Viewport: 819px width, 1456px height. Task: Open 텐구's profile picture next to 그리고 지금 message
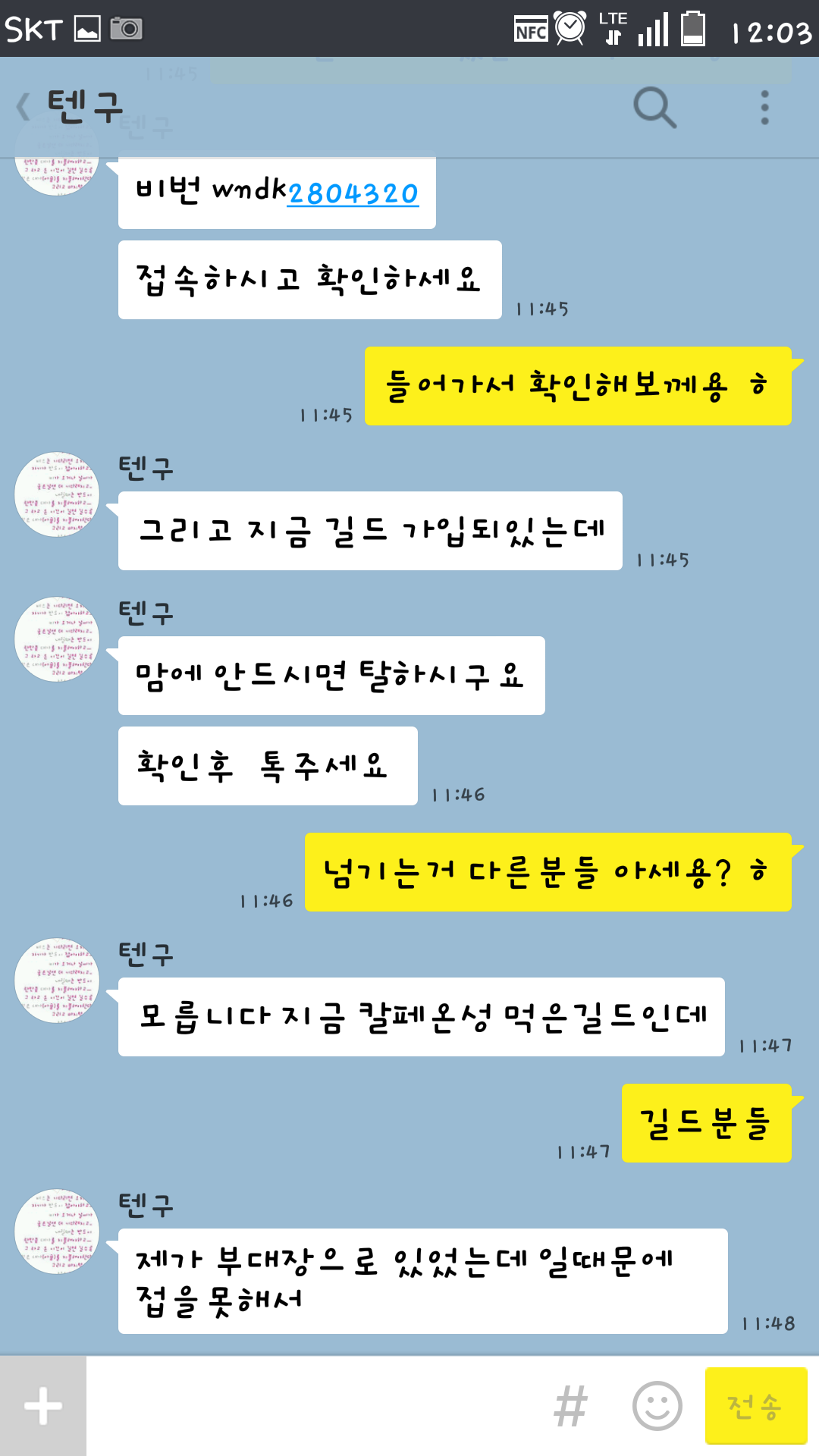click(57, 494)
